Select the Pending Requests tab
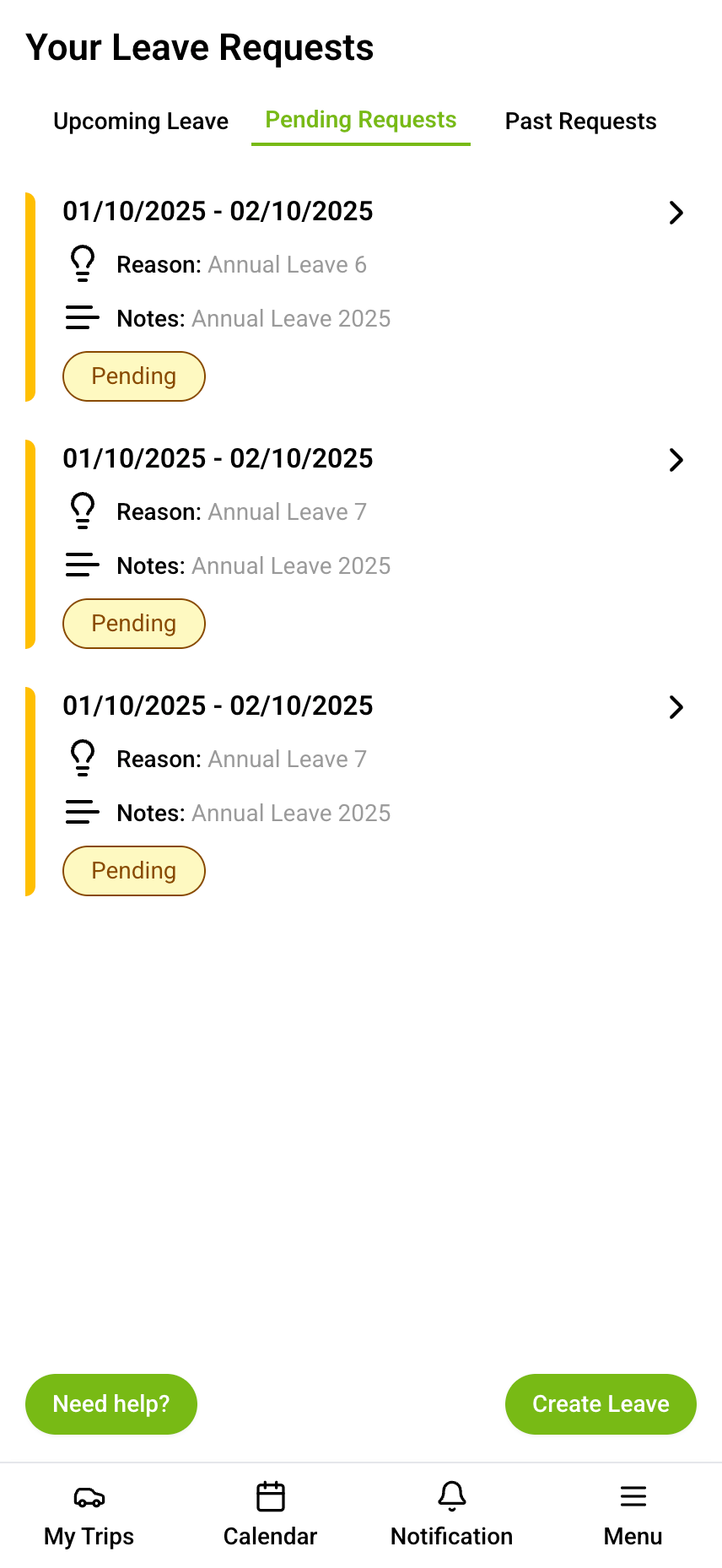The height and width of the screenshot is (1568, 722). pos(361,121)
